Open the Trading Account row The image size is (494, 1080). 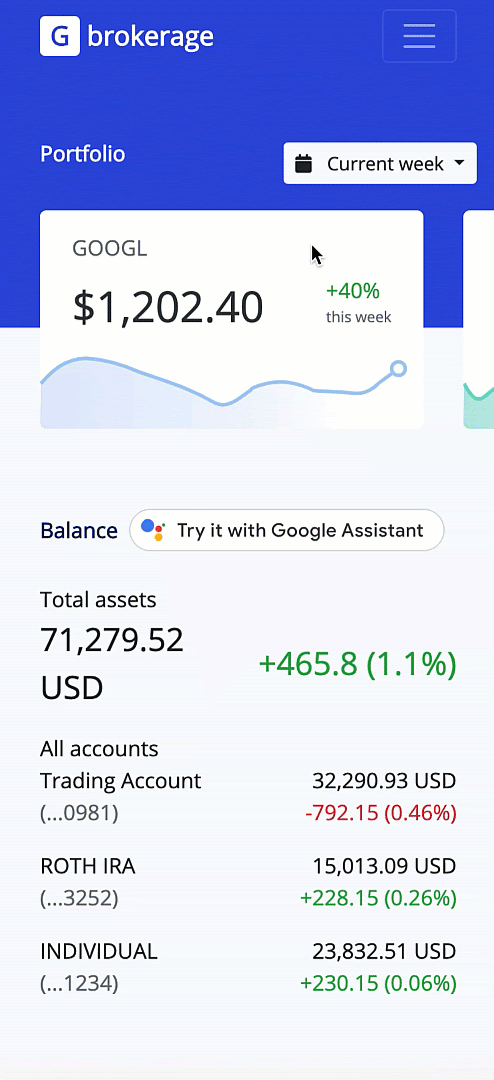coord(248,797)
